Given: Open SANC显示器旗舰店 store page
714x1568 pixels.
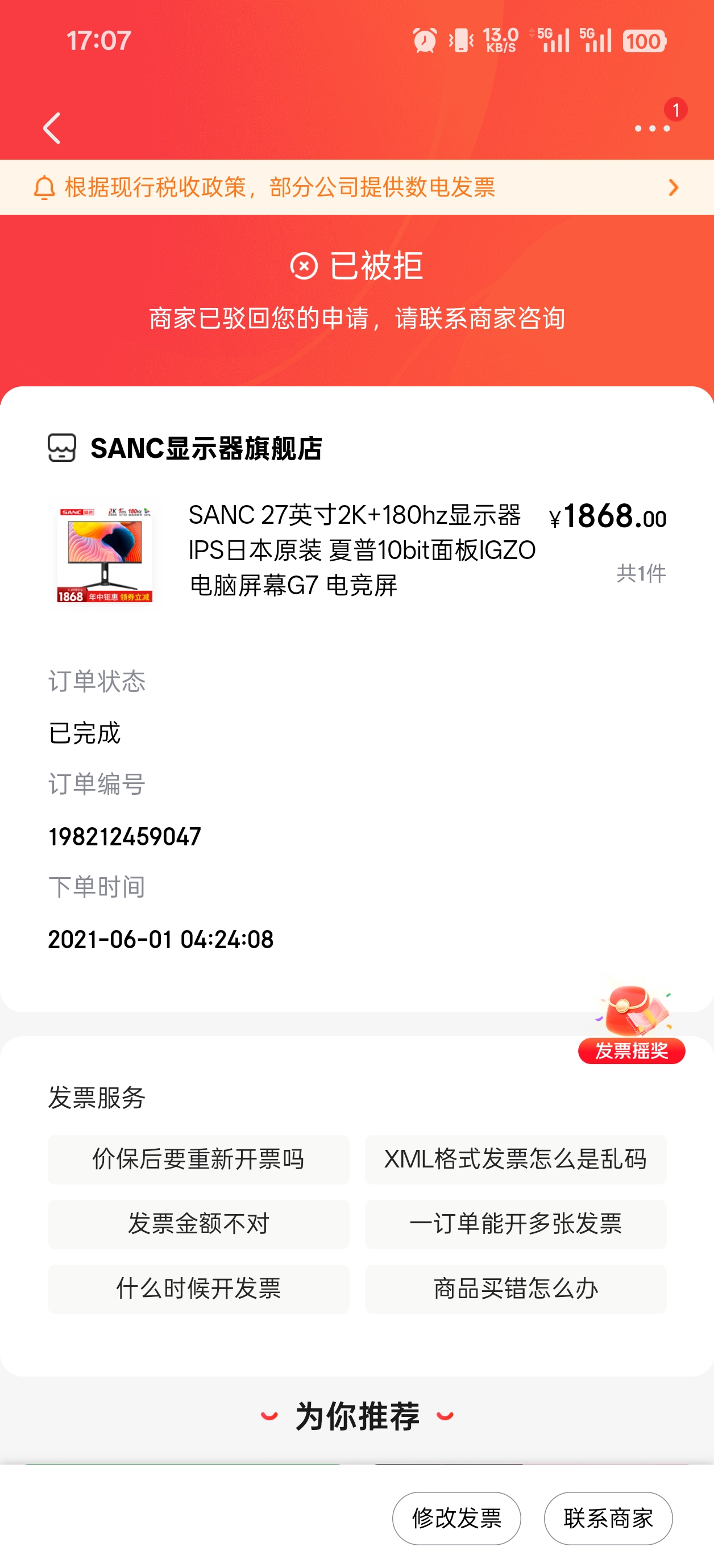Looking at the screenshot, I should [x=206, y=449].
